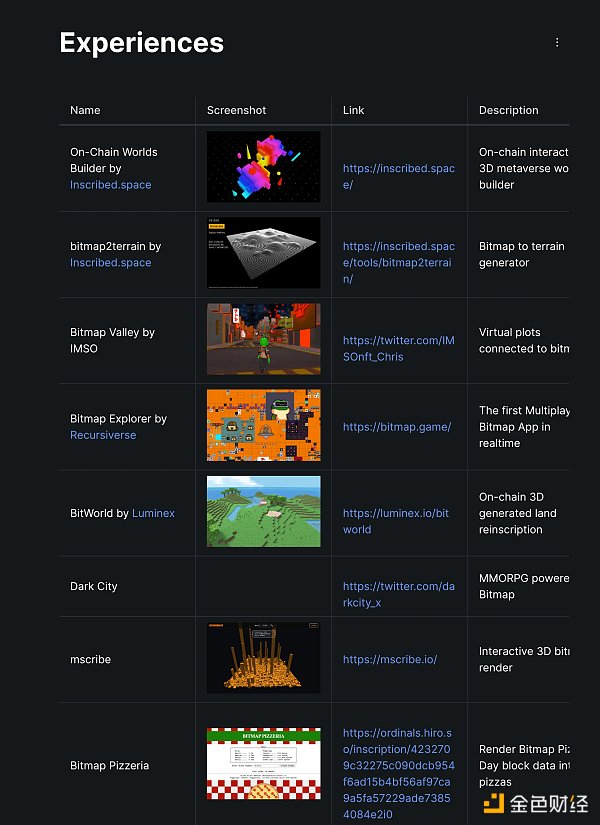The width and height of the screenshot is (600, 825).
Task: Visit the https://inscribed.space/ URL
Action: [398, 176]
